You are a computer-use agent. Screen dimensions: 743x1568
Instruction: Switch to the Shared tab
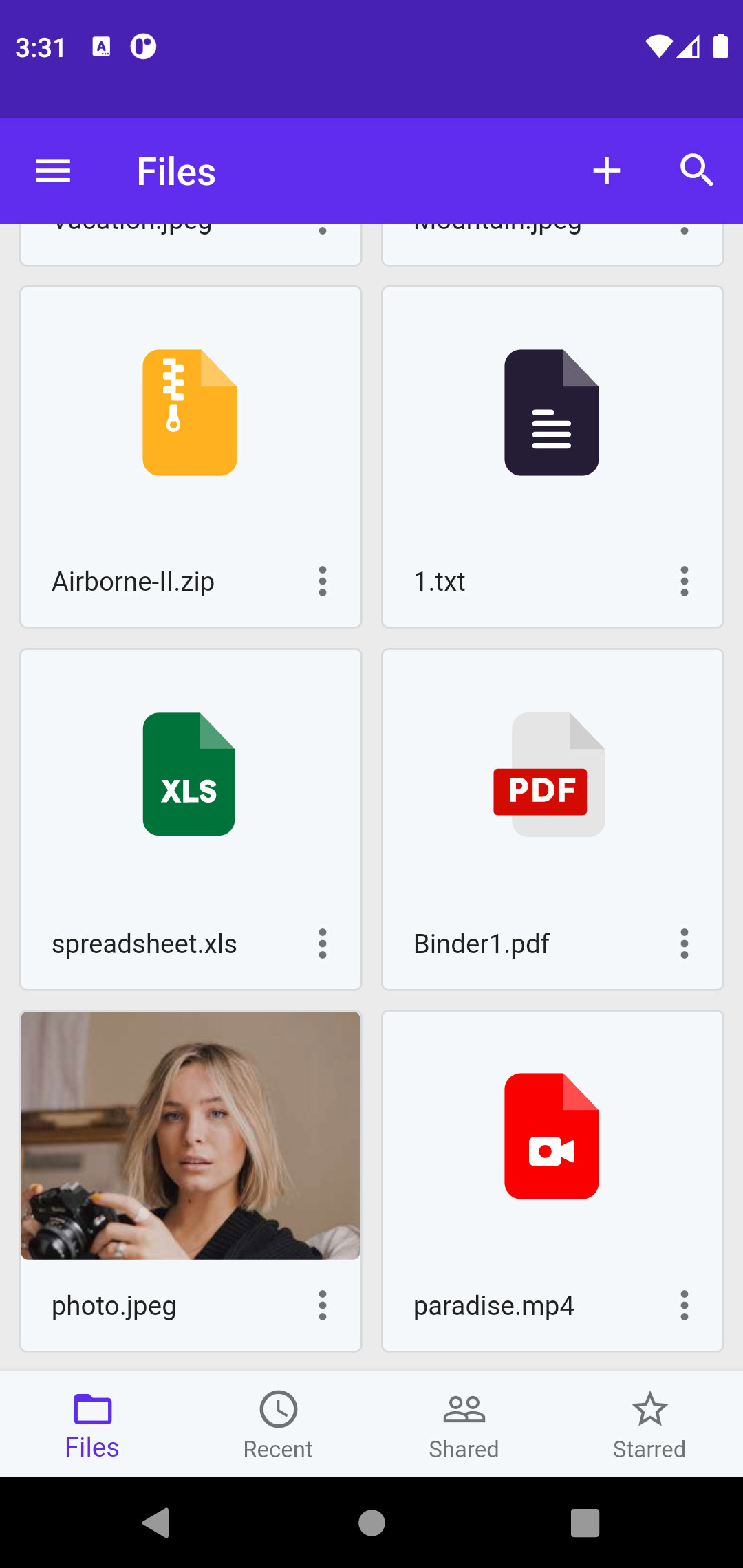point(464,1425)
